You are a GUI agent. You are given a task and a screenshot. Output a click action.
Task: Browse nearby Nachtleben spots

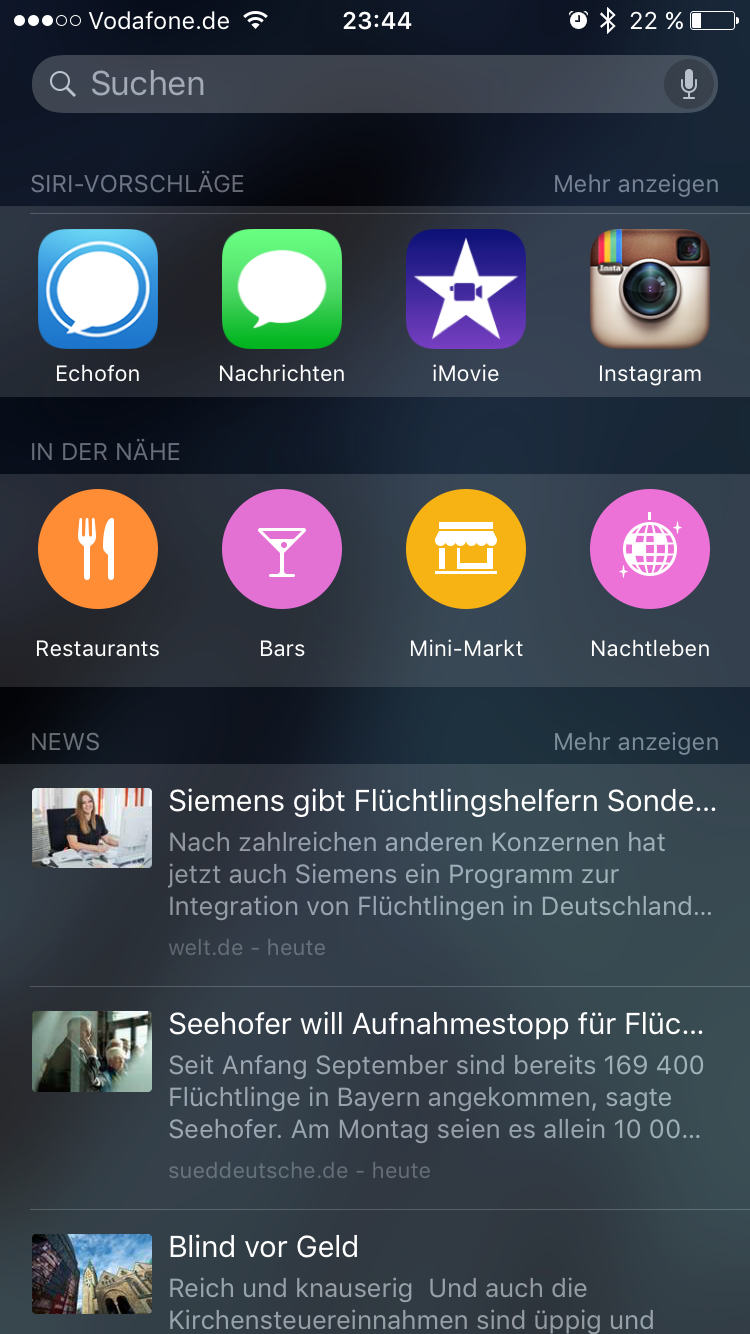click(650, 549)
